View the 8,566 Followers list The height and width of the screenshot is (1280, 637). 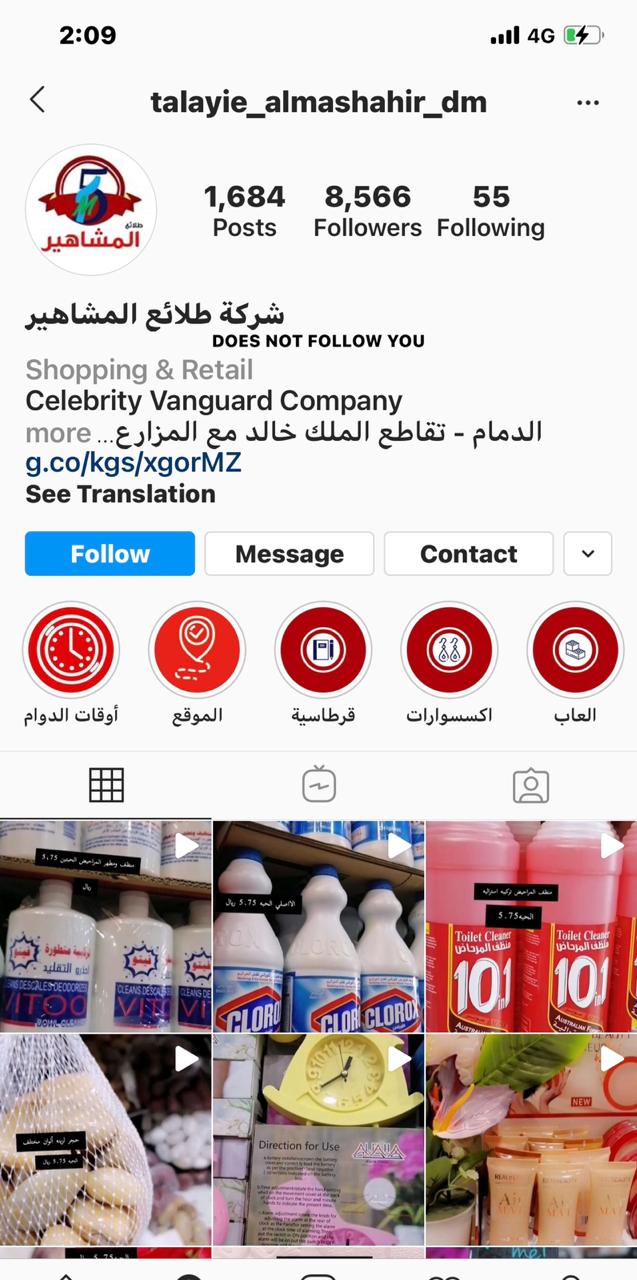pyautogui.click(x=367, y=210)
